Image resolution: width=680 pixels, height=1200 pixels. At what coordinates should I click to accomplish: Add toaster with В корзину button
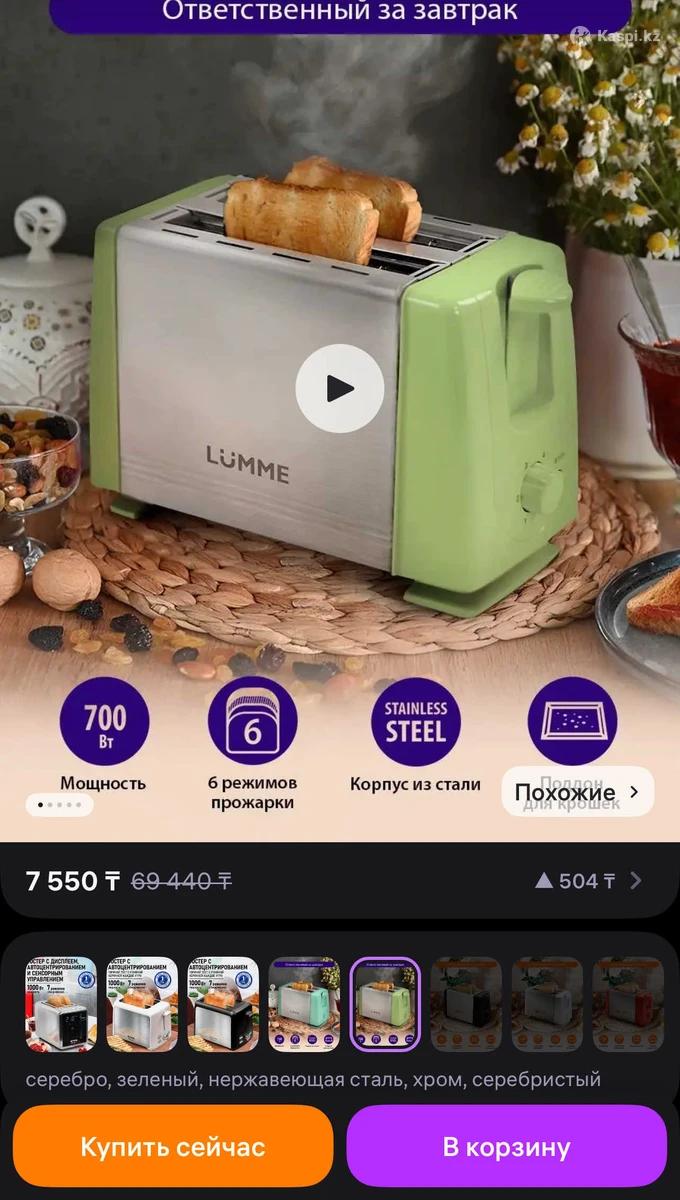pyautogui.click(x=506, y=1146)
